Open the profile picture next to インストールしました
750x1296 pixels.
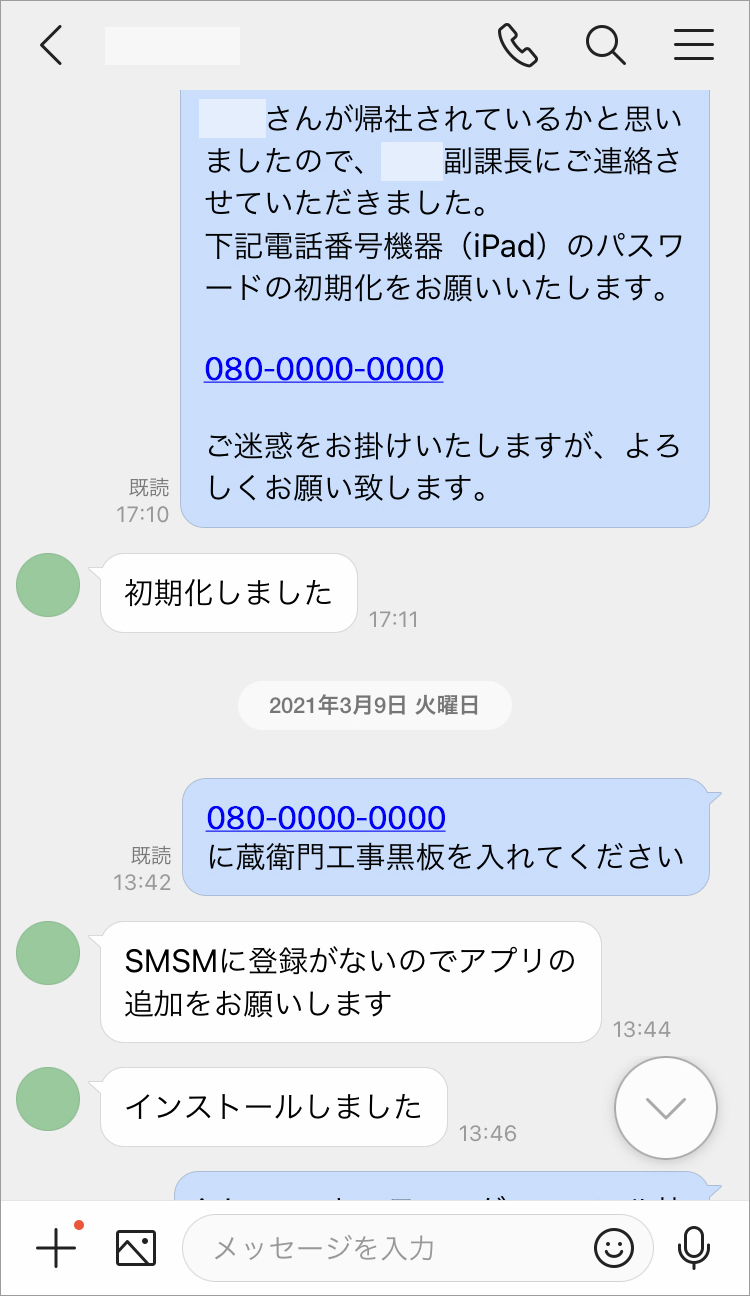(48, 1098)
